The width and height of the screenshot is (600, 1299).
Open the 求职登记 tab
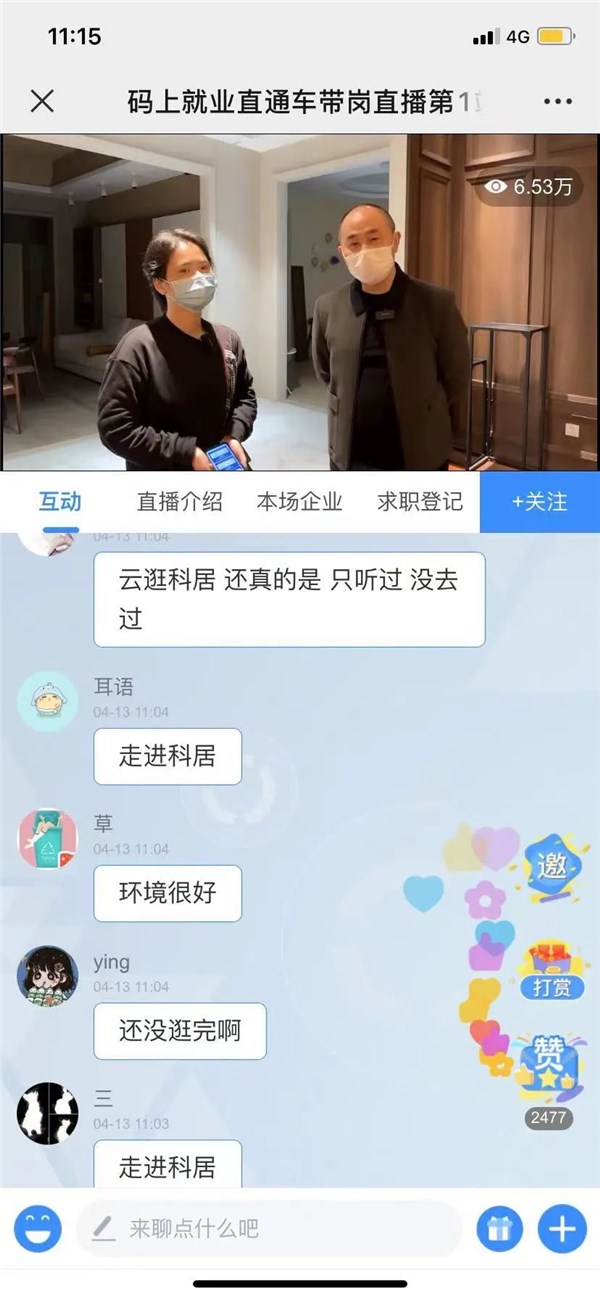point(420,502)
